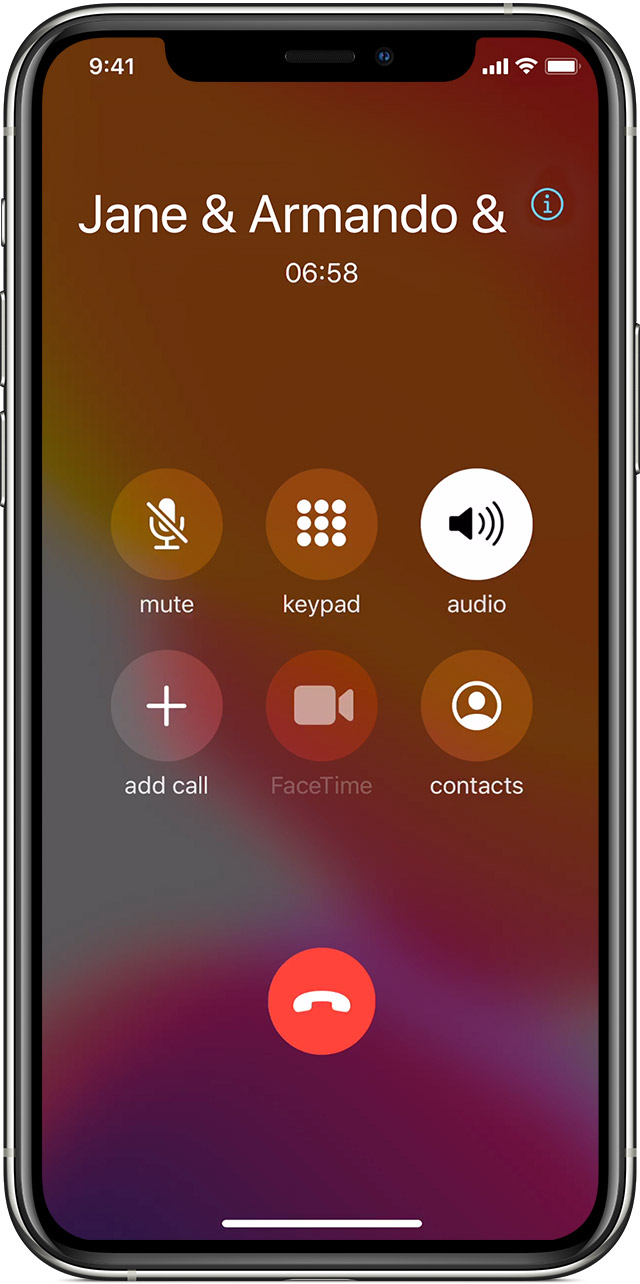The height and width of the screenshot is (1284, 640).
Task: Mute the microphone on this call
Action: (166, 525)
